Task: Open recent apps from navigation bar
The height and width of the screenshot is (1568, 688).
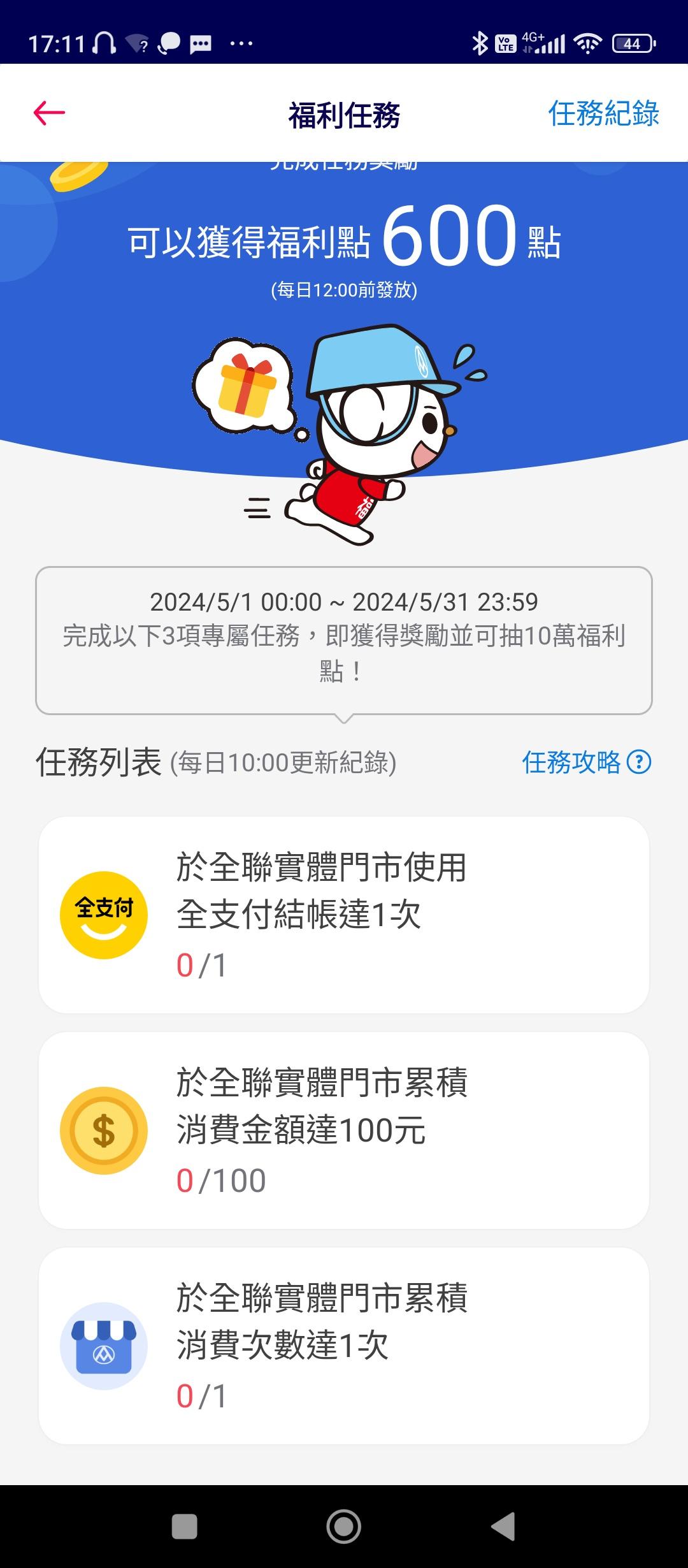Action: point(184,1527)
